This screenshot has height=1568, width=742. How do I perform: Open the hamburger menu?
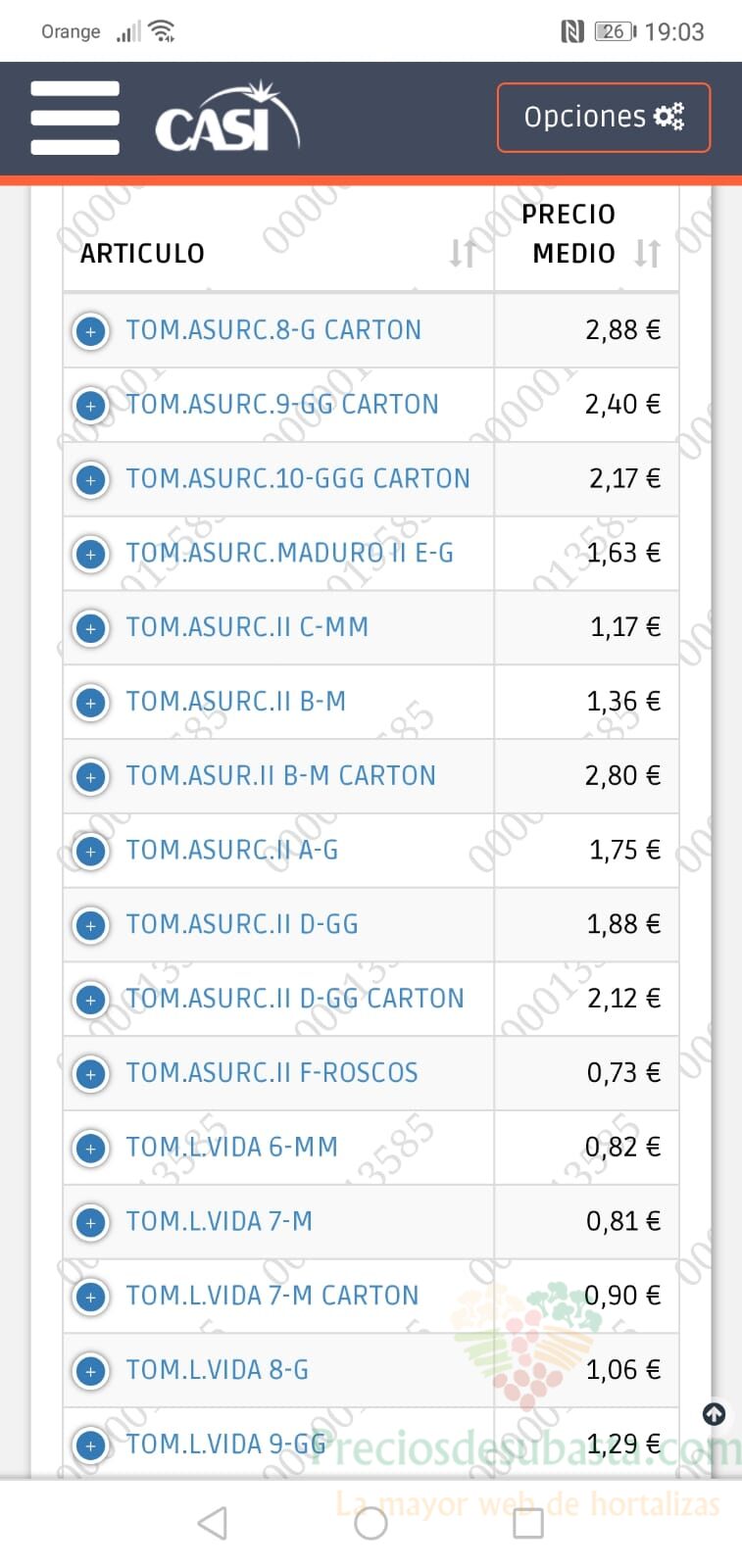click(x=74, y=118)
